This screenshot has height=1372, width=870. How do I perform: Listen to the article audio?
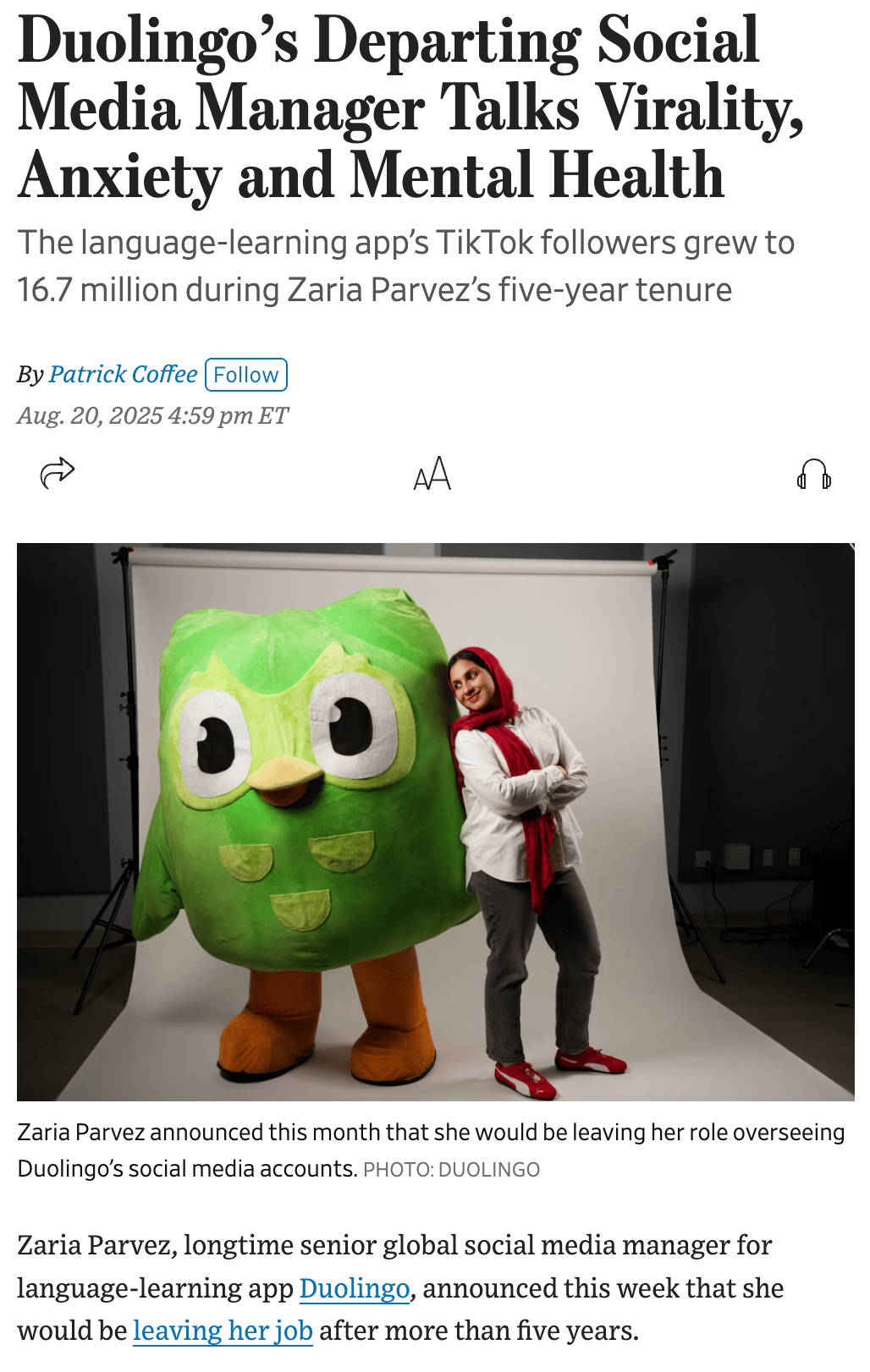click(813, 475)
